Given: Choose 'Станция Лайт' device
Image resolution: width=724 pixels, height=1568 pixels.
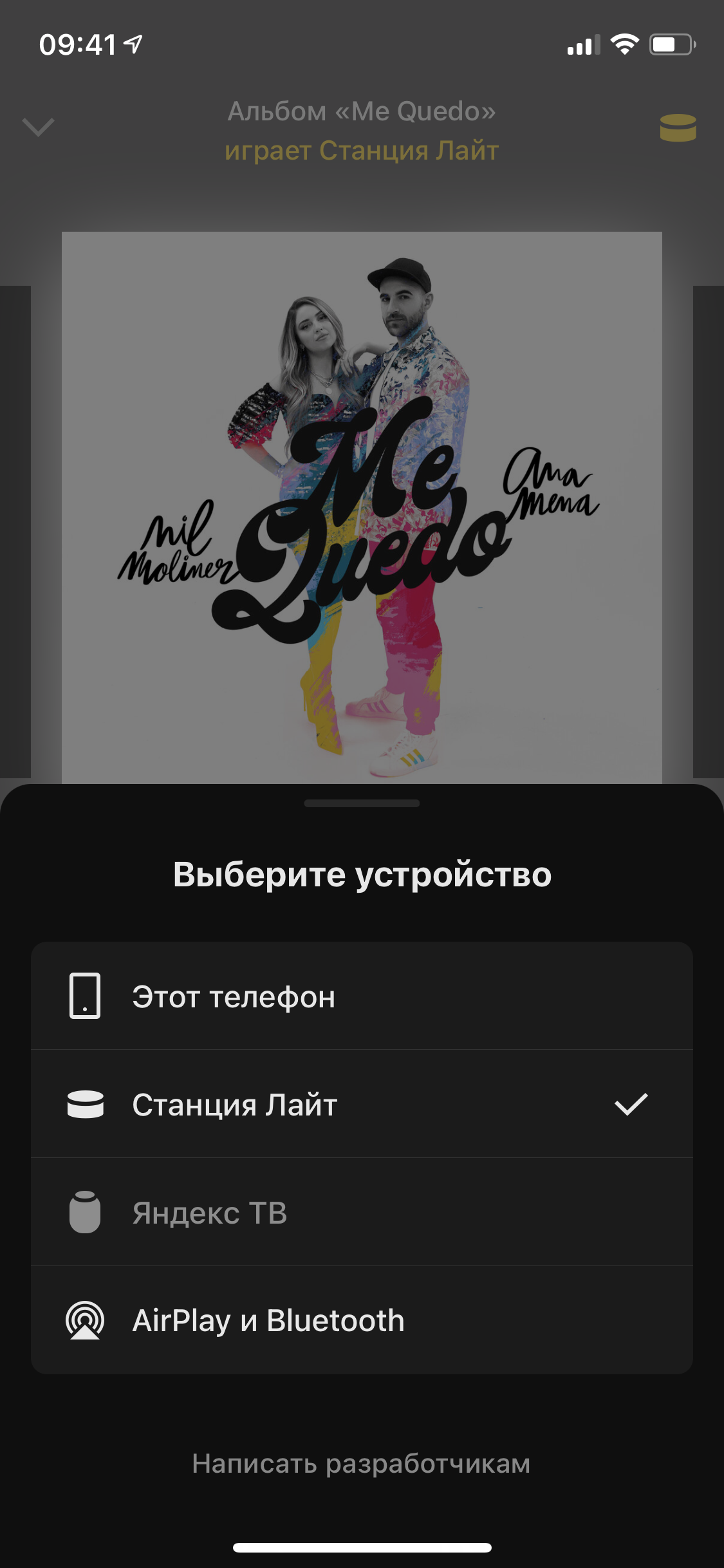Looking at the screenshot, I should point(362,1105).
